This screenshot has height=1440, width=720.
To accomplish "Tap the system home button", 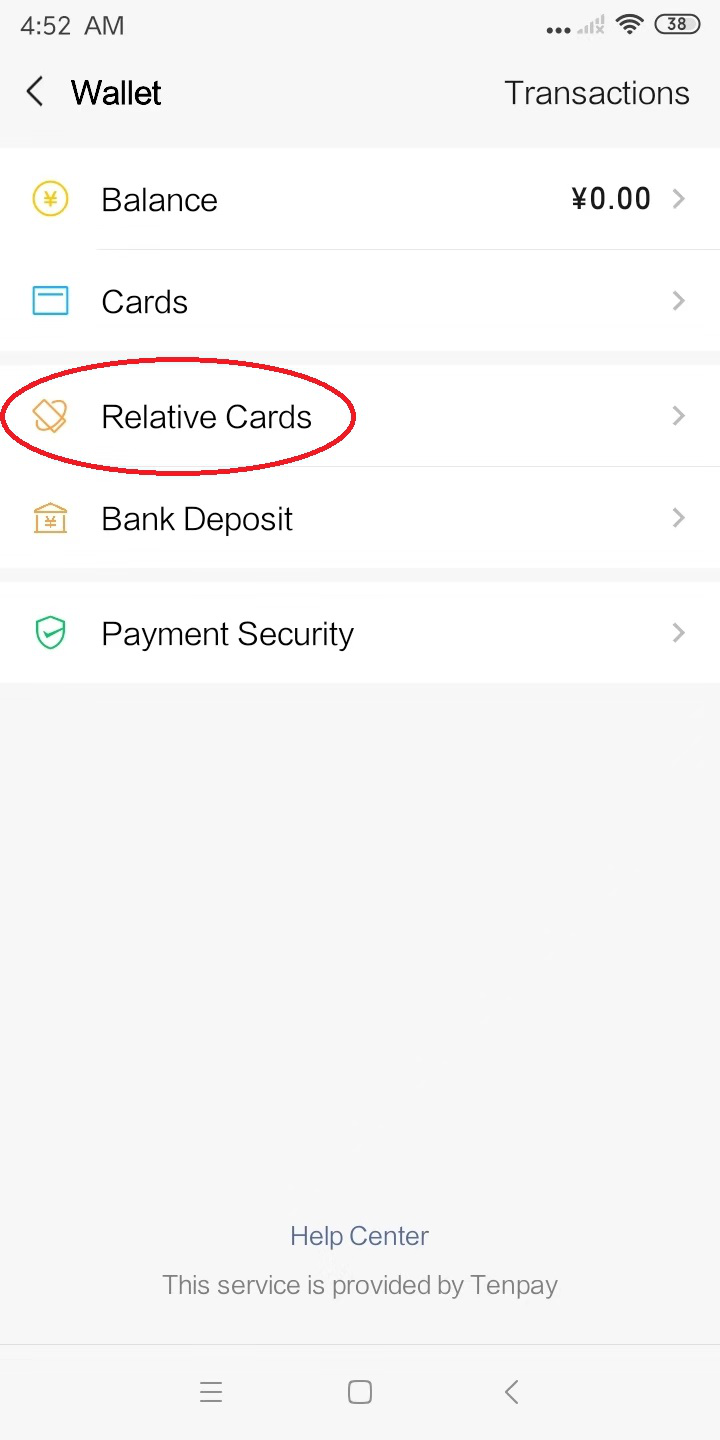I will [x=360, y=1392].
